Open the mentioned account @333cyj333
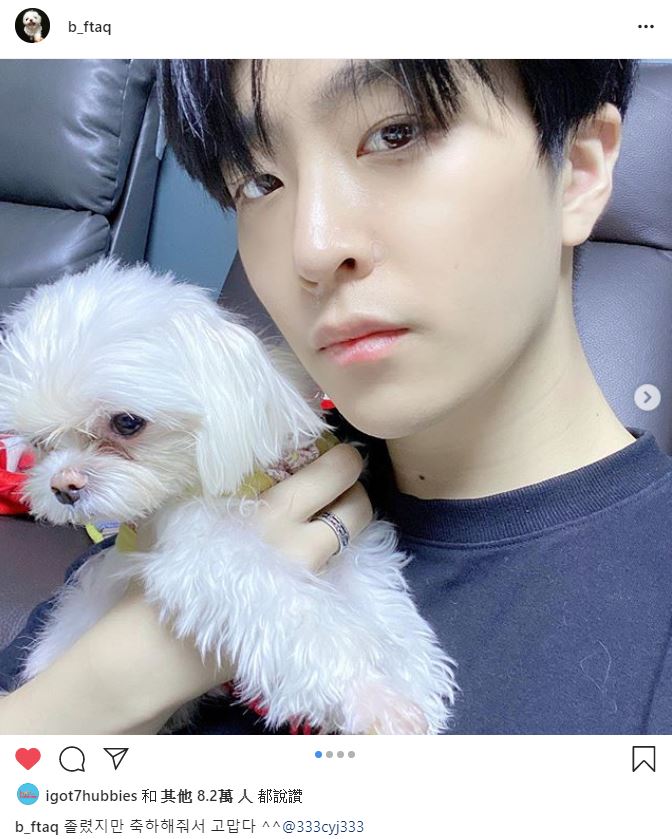The height and width of the screenshot is (839, 672). click(323, 826)
